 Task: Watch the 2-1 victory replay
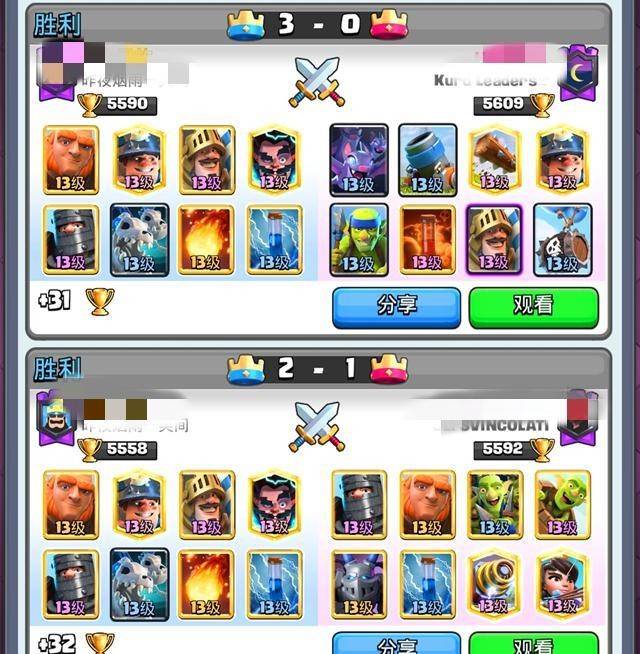533,643
